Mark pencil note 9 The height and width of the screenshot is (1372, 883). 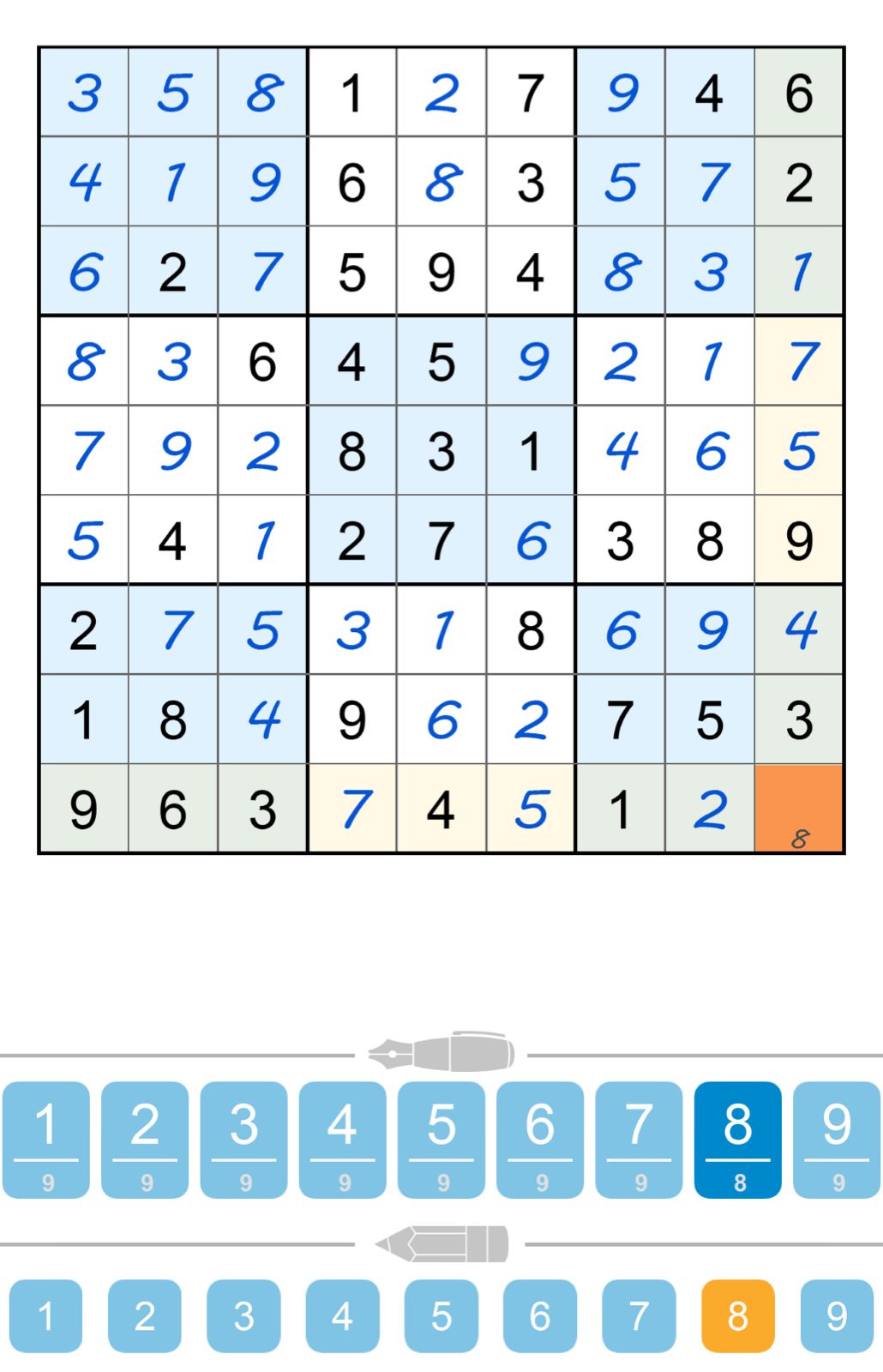pos(837,1315)
